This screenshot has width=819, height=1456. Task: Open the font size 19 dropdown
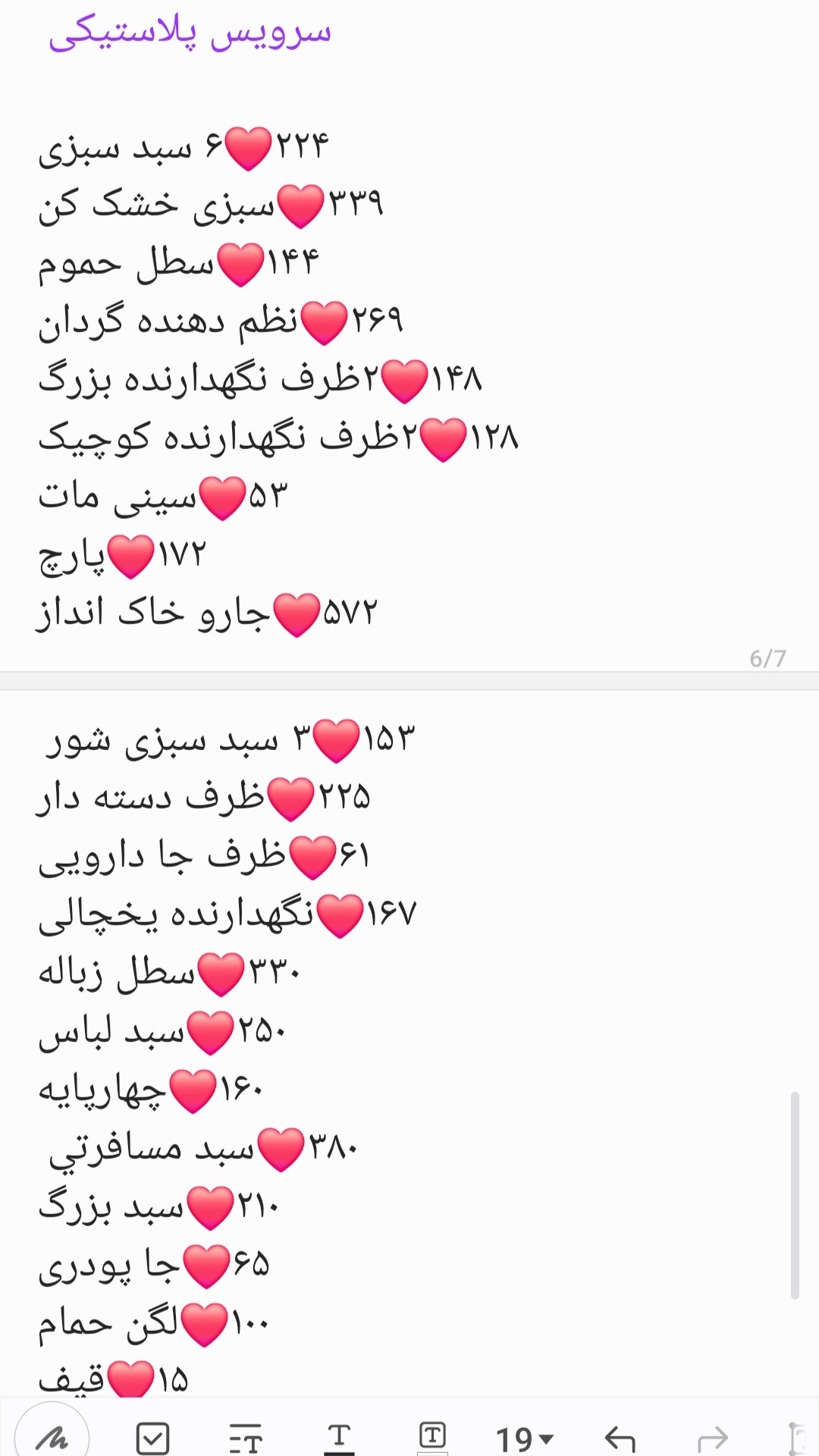(x=525, y=1439)
